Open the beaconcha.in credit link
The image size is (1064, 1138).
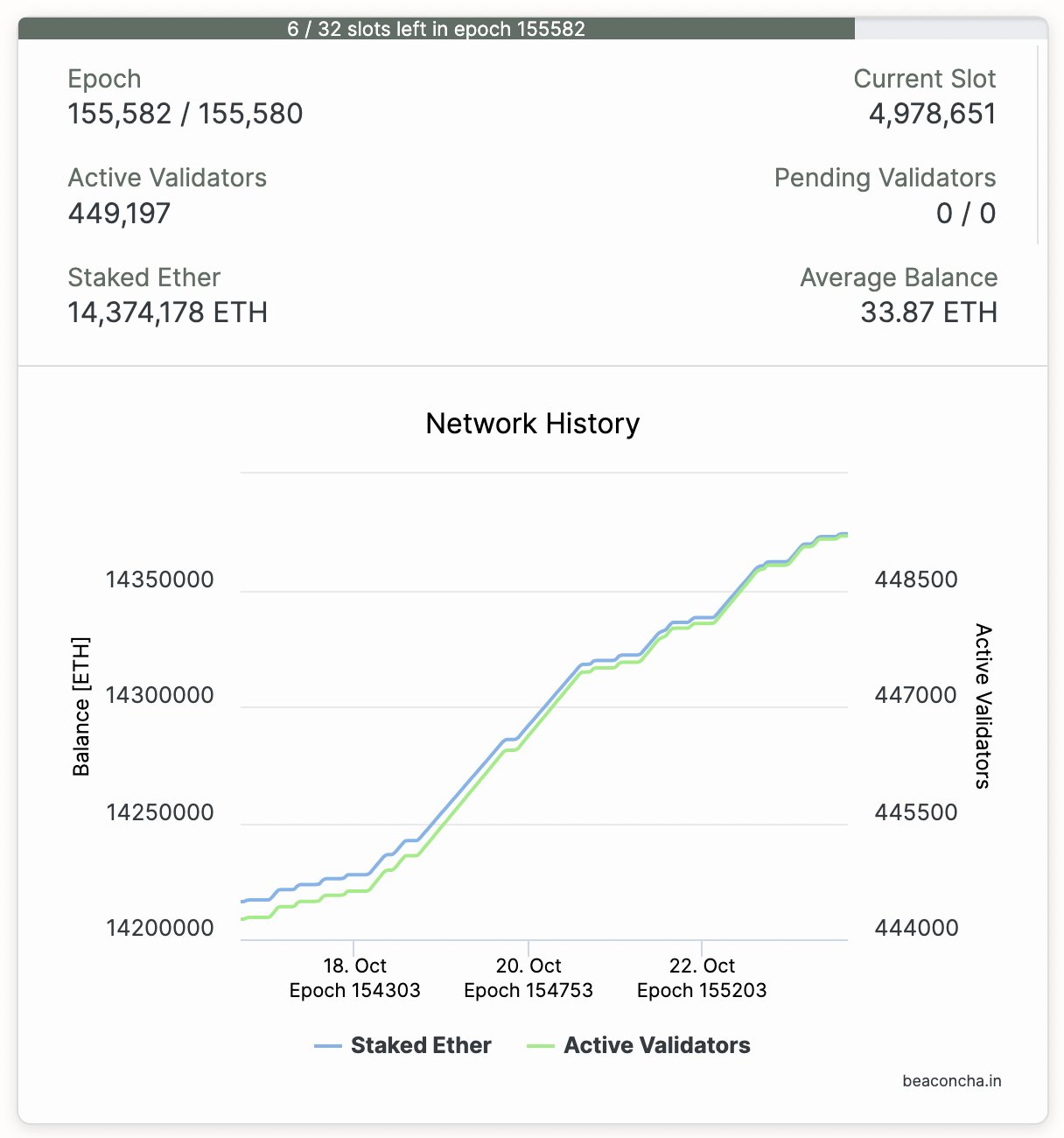(x=951, y=1081)
